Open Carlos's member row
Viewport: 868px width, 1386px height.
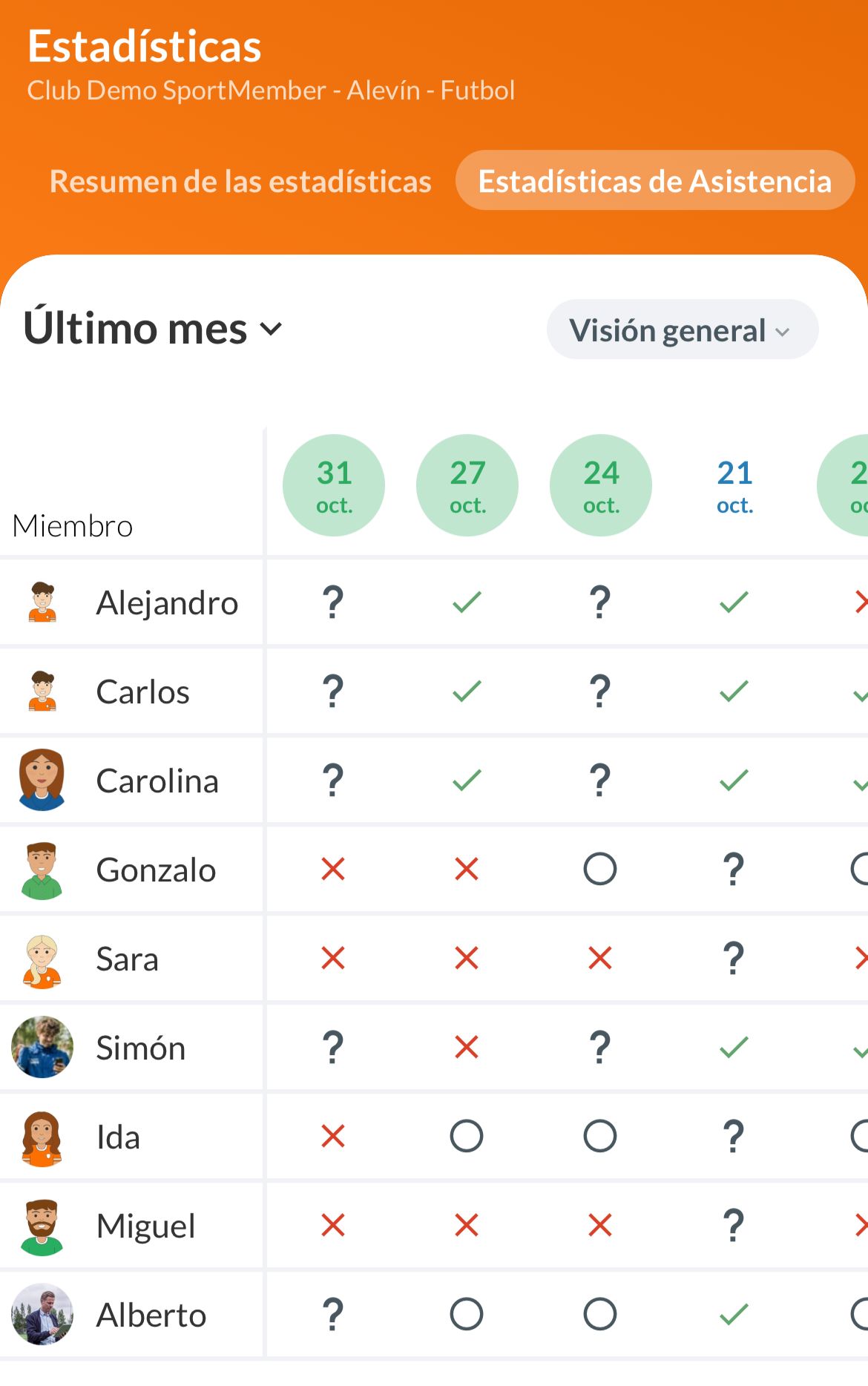click(x=142, y=692)
